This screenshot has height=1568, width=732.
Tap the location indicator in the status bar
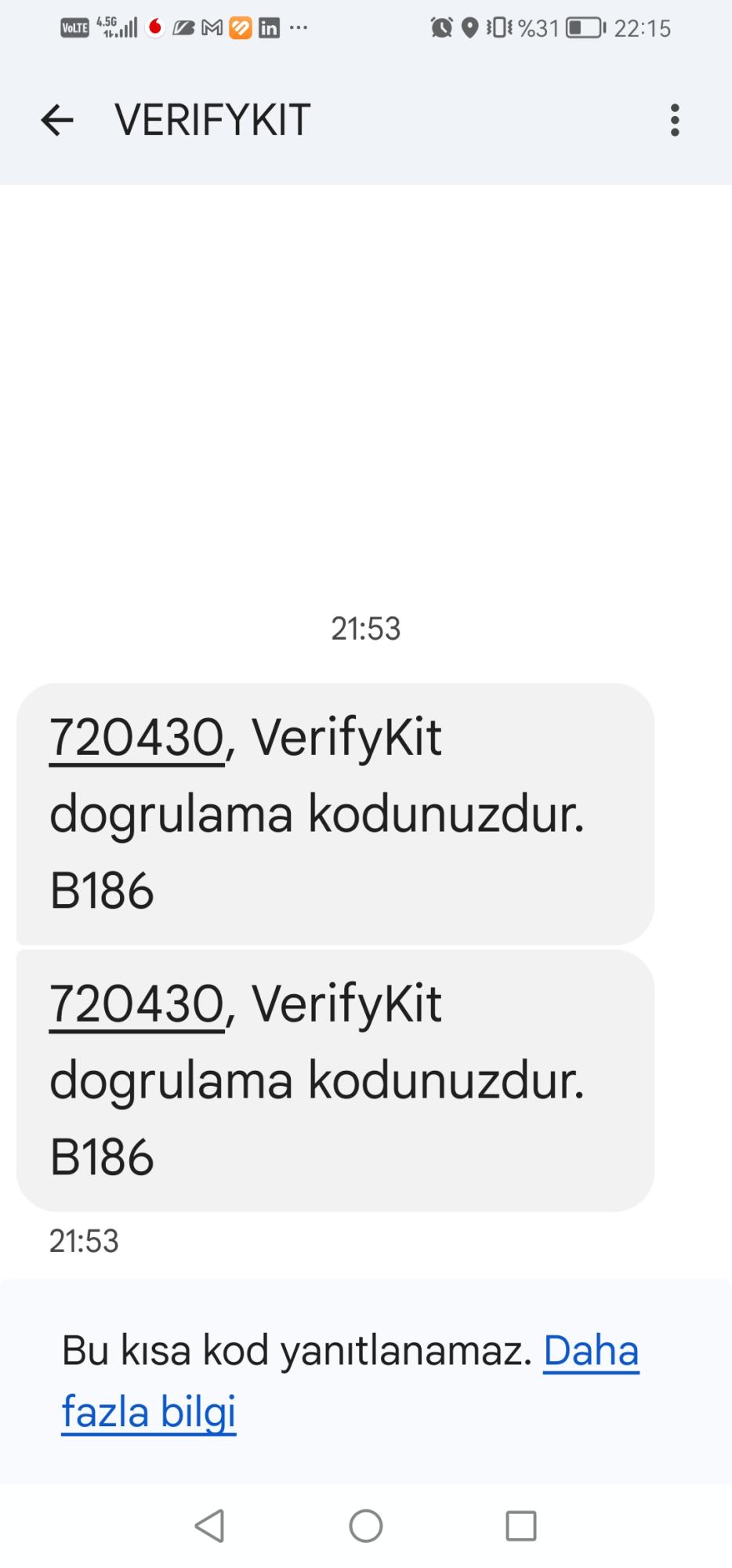coord(470,27)
